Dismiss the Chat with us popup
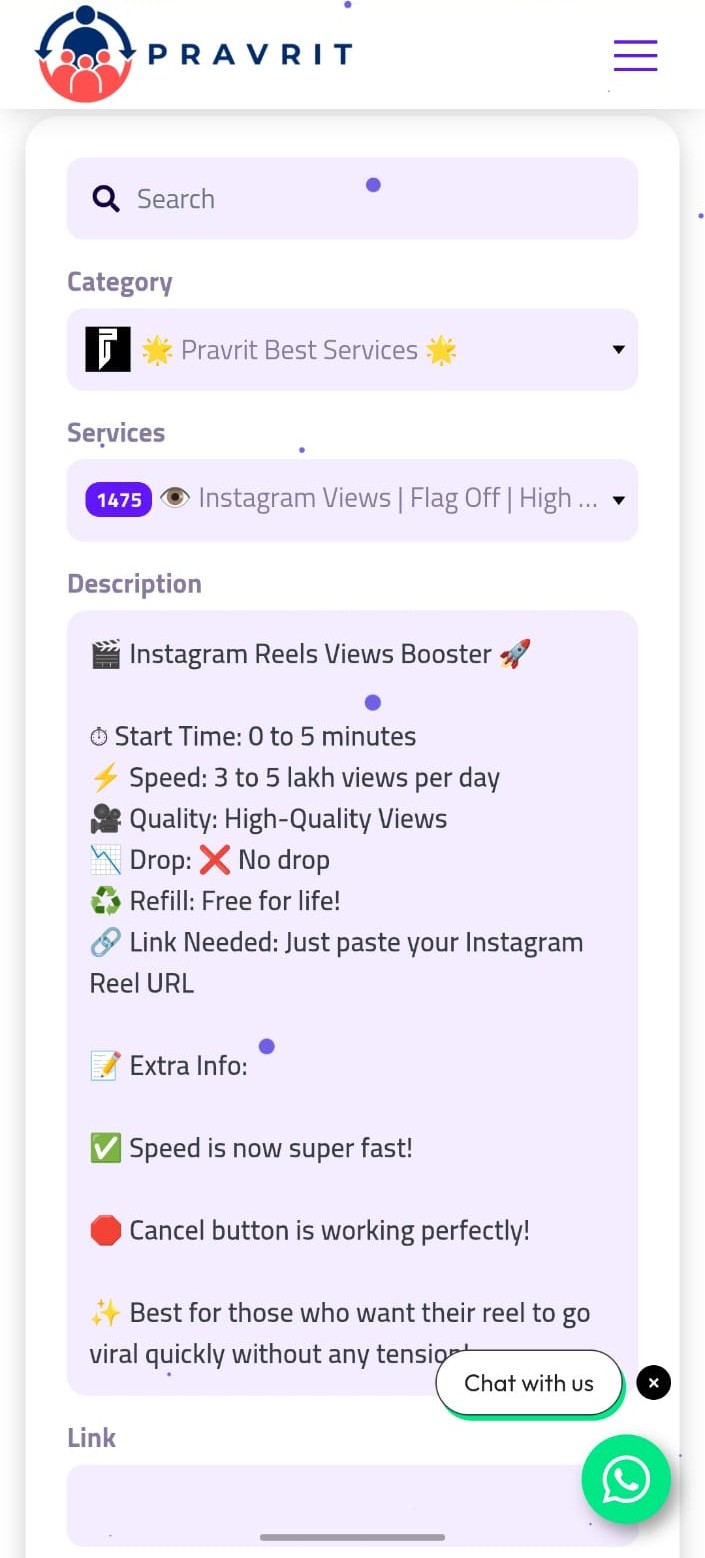This screenshot has height=1558, width=705. 653,1383
